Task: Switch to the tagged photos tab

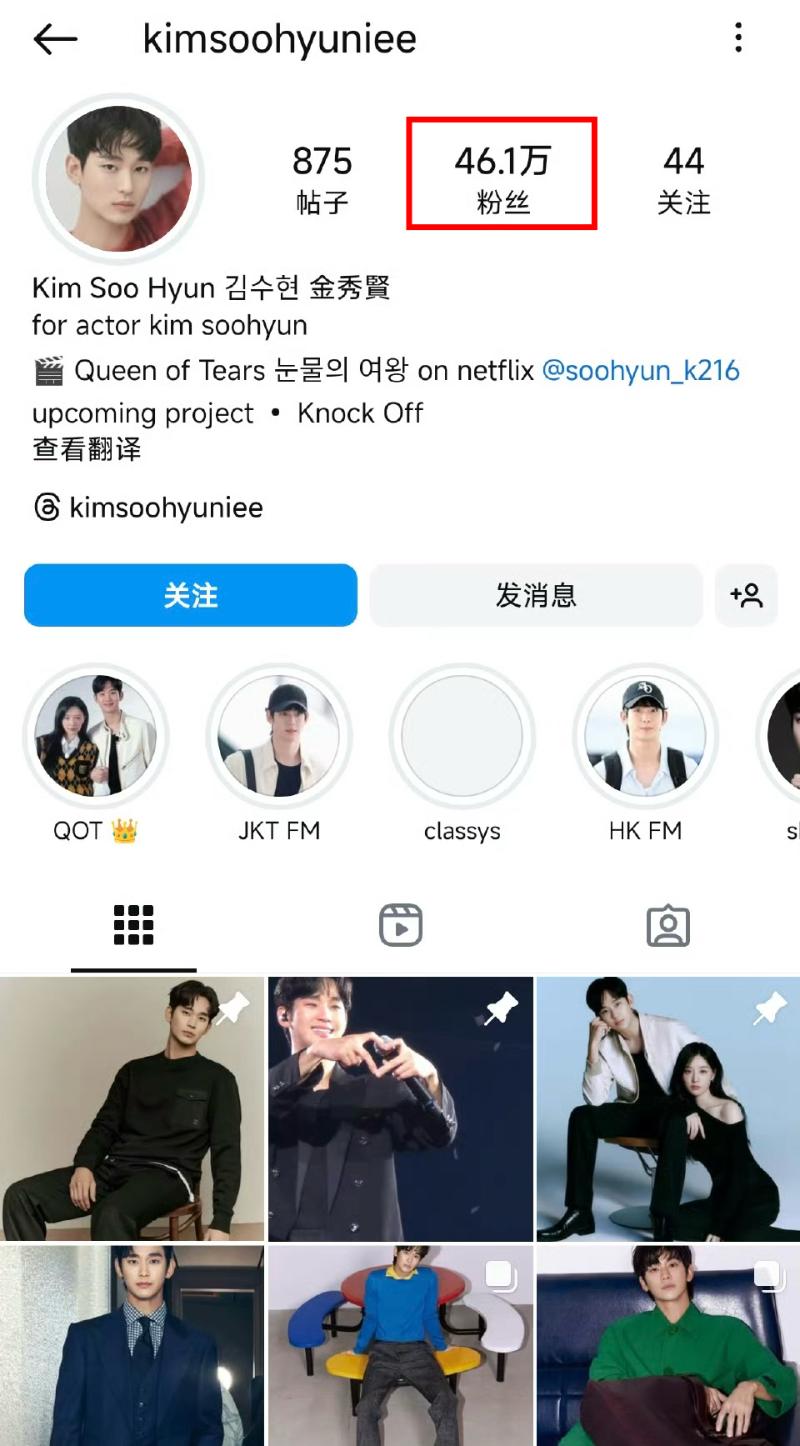Action: click(668, 926)
